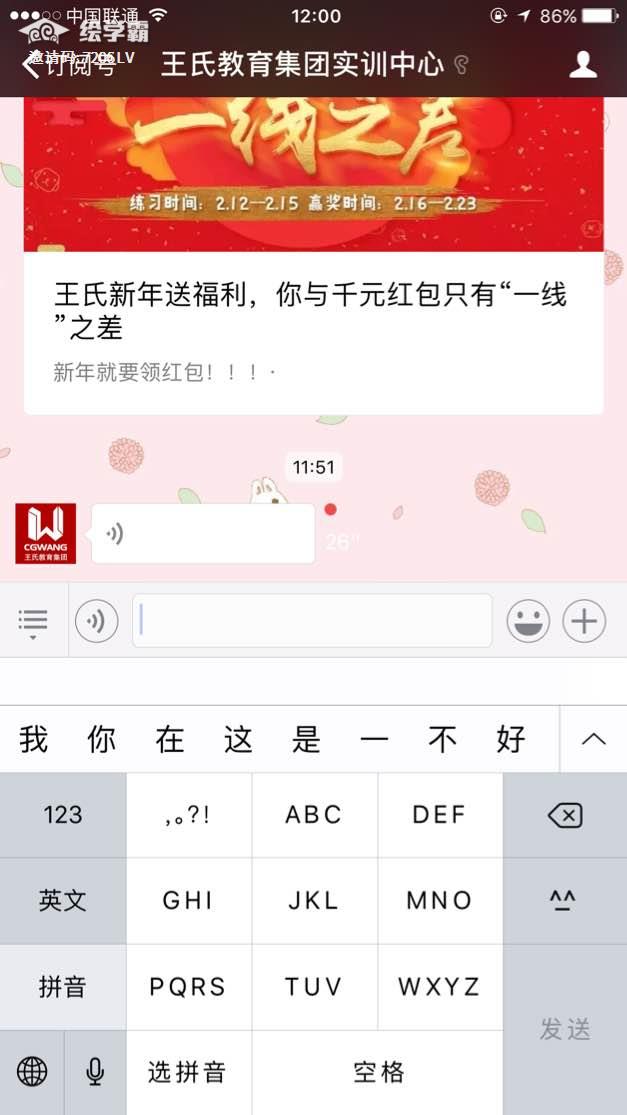627x1115 pixels.
Task: Expand the candidate word list
Action: [x=593, y=740]
